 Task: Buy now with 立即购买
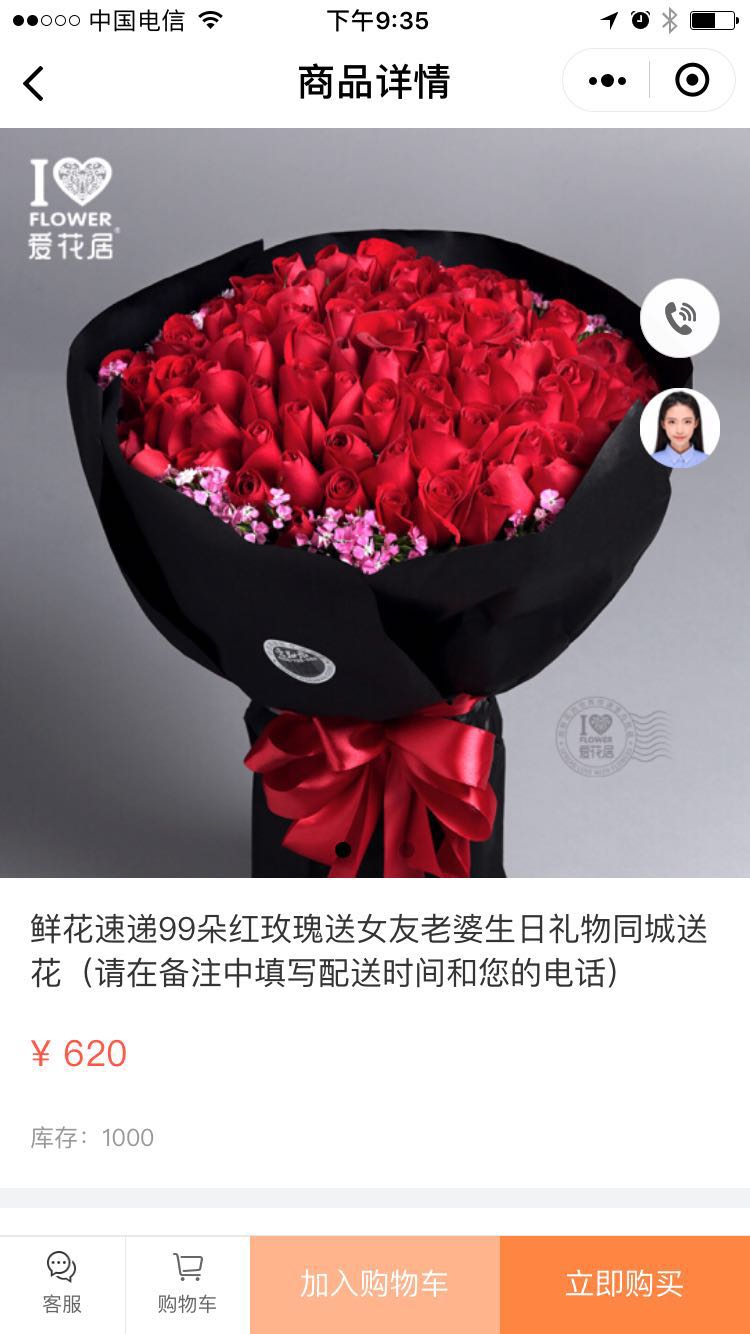tap(625, 1284)
